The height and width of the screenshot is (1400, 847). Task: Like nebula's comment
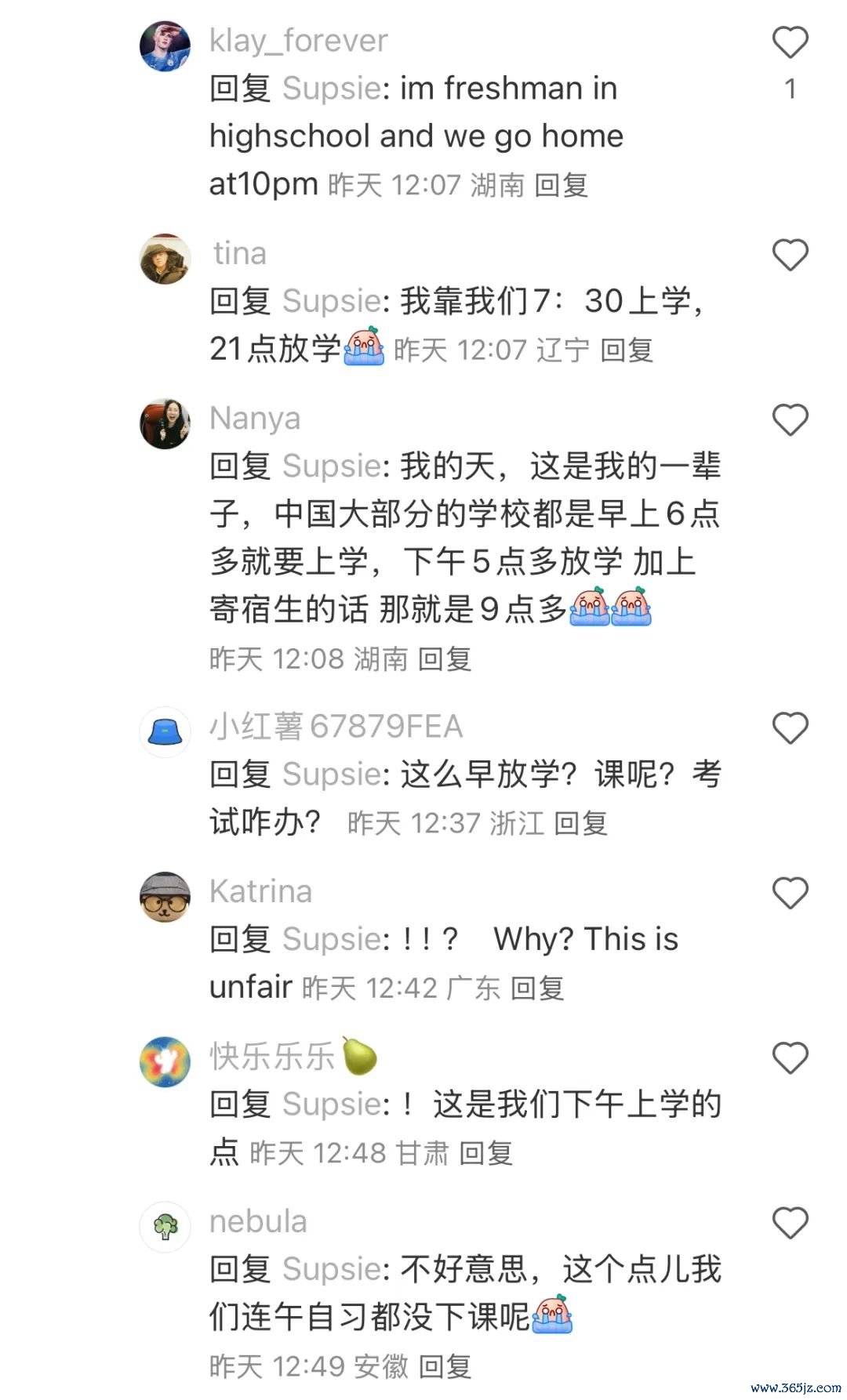click(x=790, y=1223)
